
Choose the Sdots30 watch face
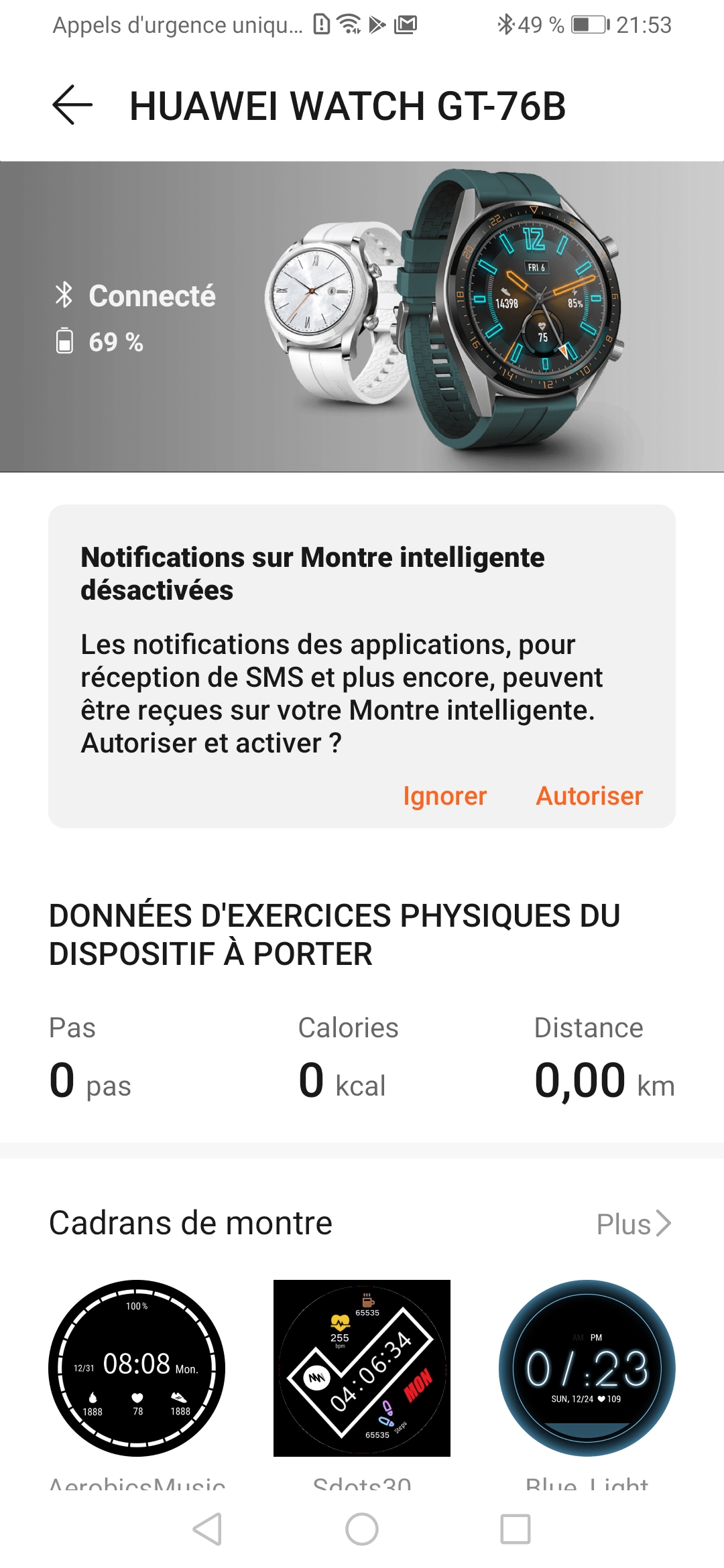(362, 1368)
